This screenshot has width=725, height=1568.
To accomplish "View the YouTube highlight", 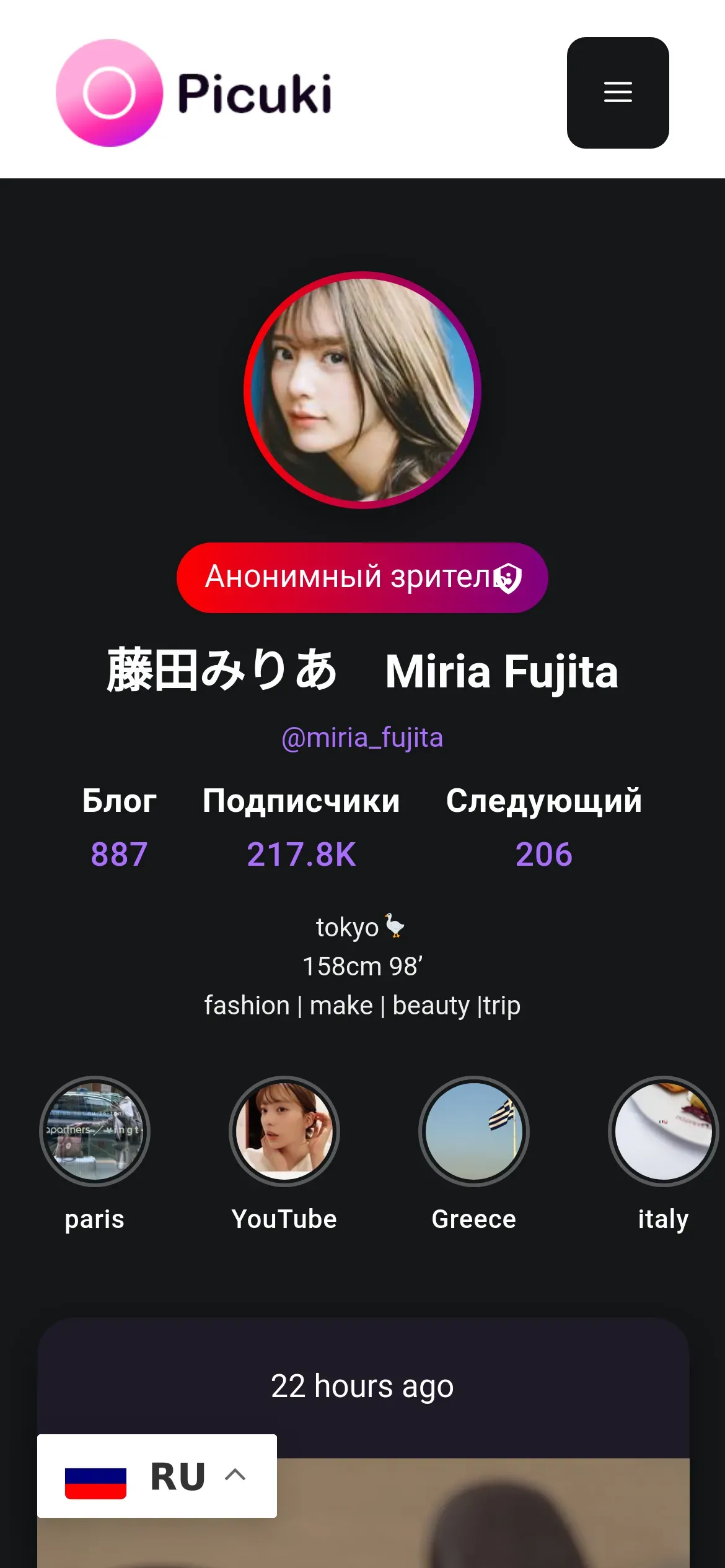I will click(284, 1131).
